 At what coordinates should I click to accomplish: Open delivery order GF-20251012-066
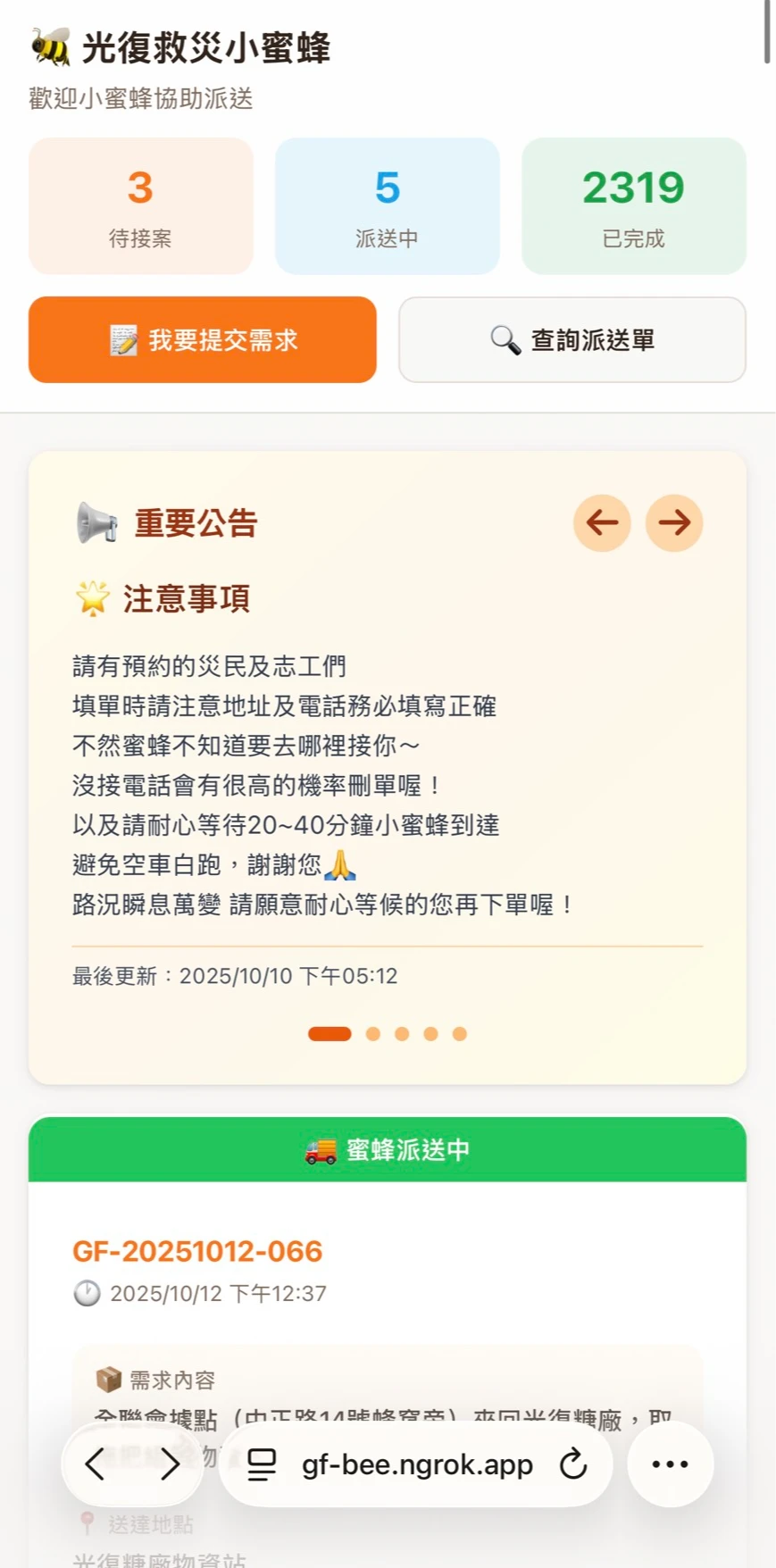[197, 1252]
